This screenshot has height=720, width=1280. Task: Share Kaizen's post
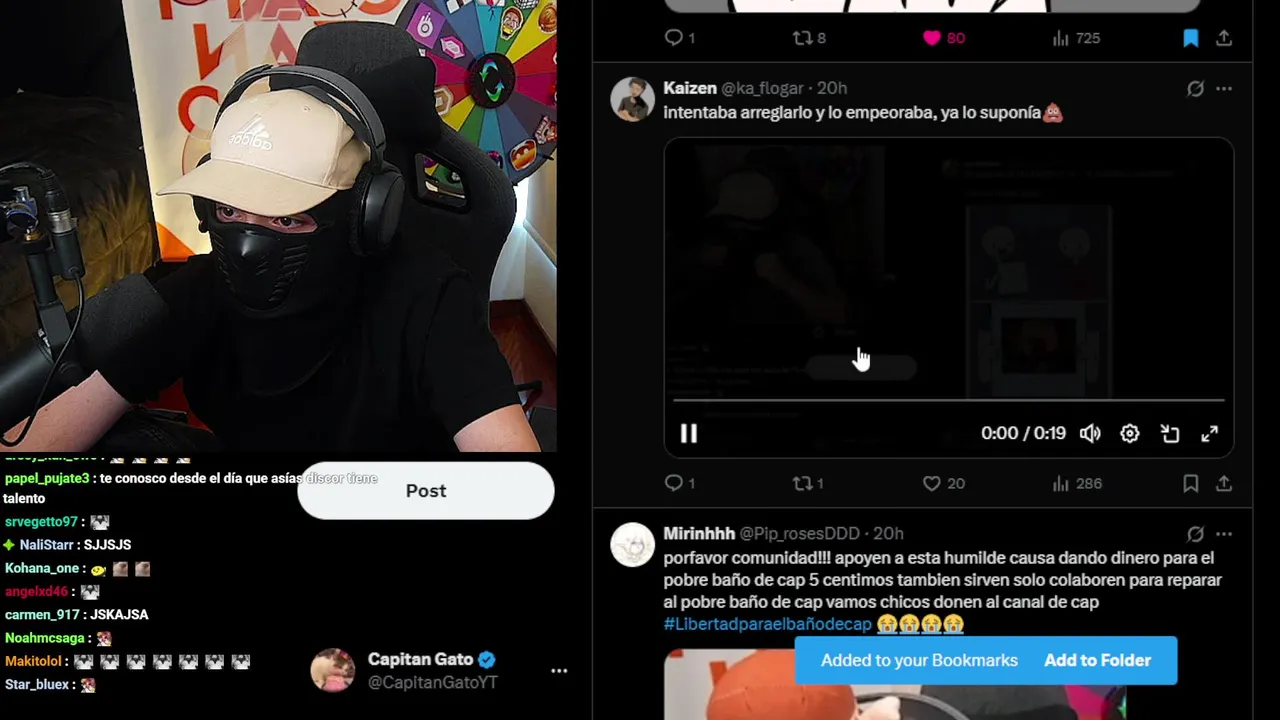click(x=1224, y=483)
